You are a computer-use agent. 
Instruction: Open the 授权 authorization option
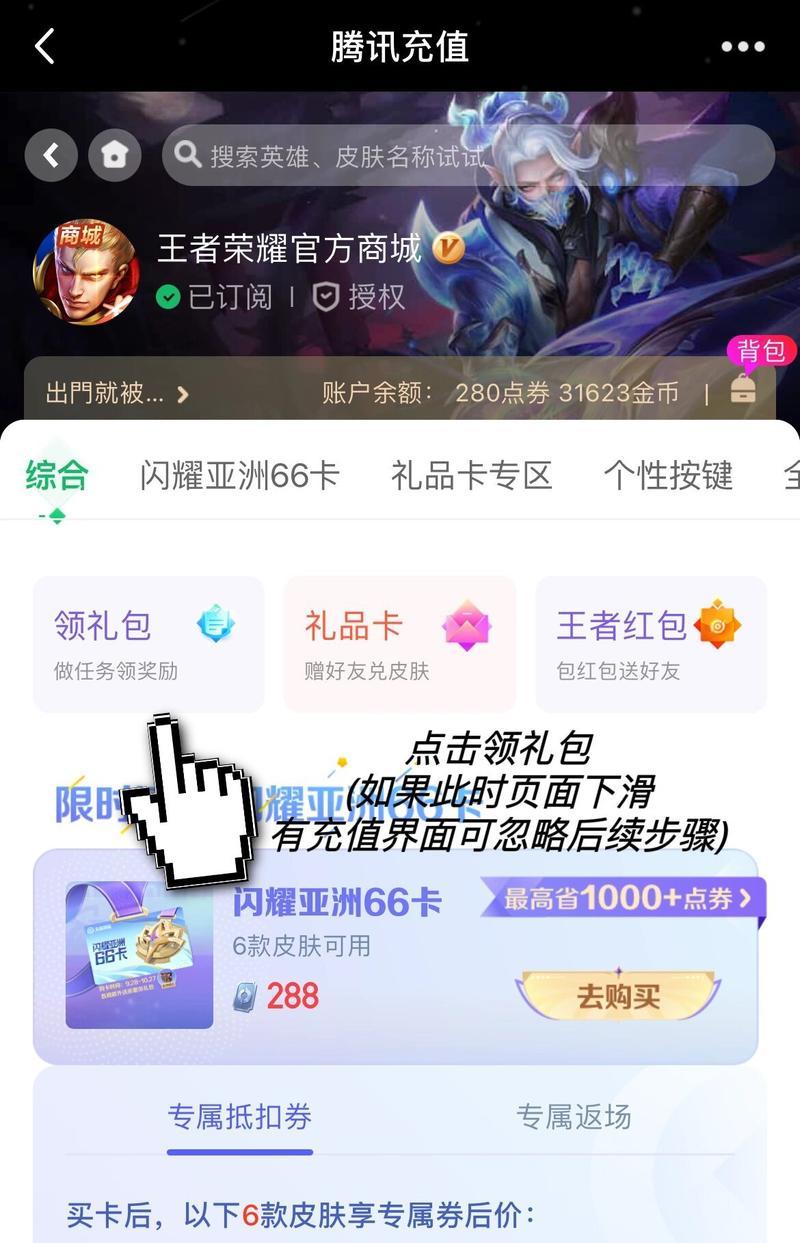click(x=361, y=297)
